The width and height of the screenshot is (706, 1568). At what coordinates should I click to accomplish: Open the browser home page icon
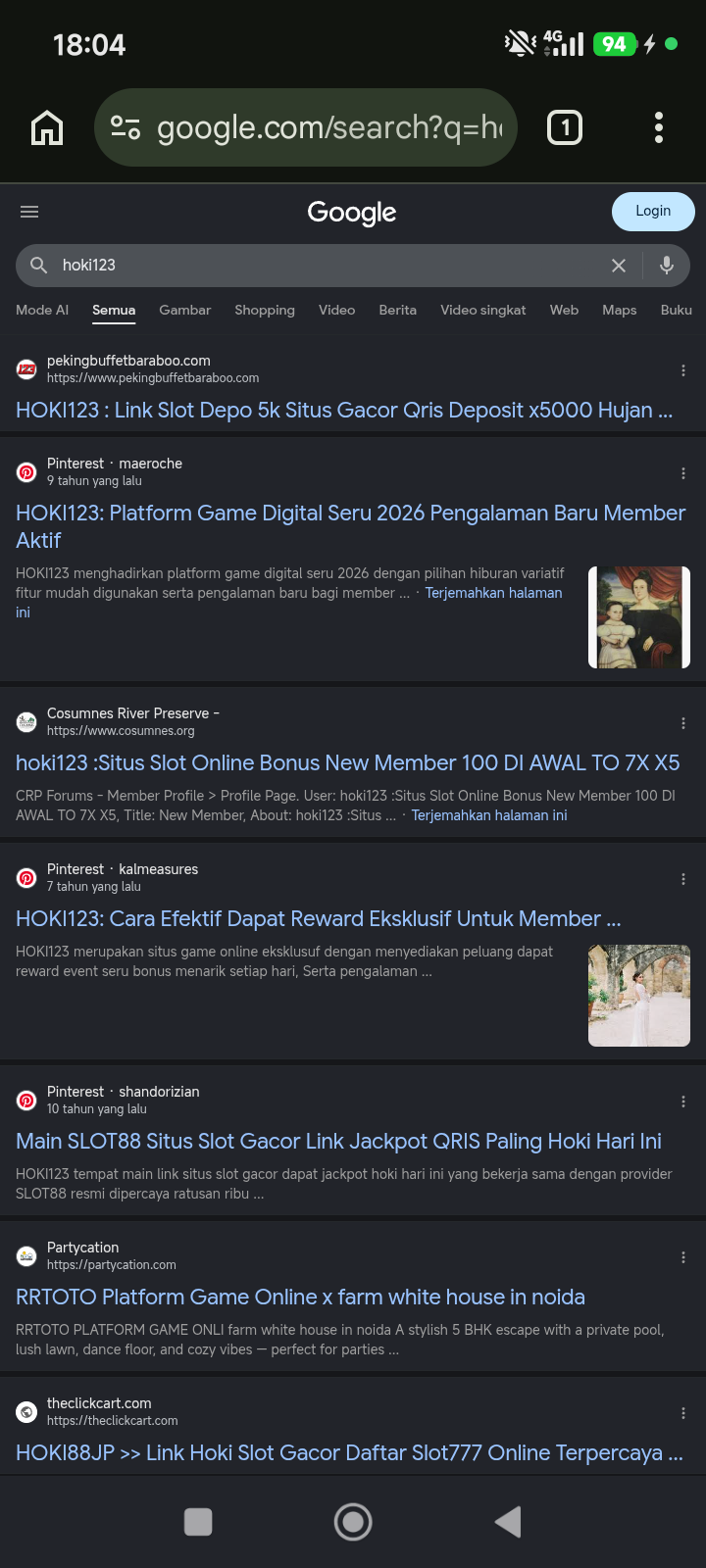pyautogui.click(x=47, y=127)
